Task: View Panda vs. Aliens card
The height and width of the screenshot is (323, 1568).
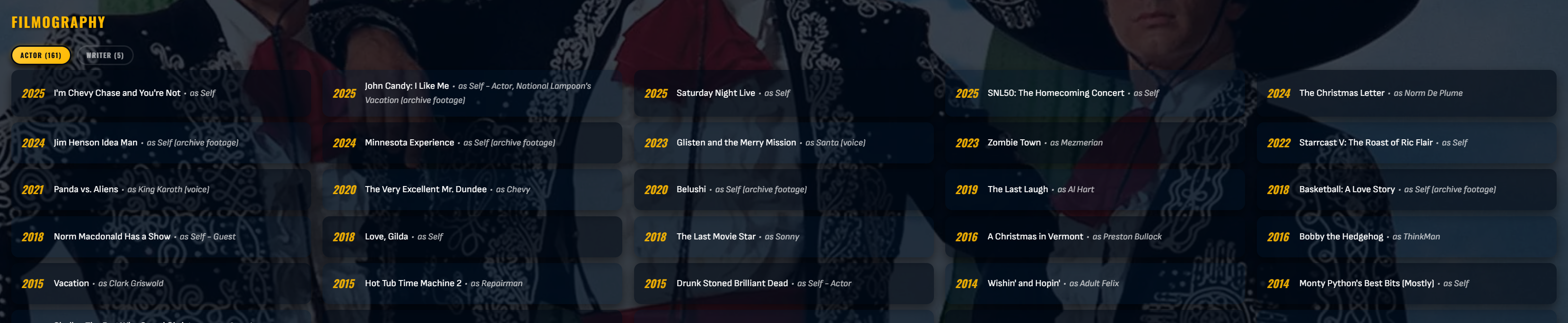Action: 86,190
